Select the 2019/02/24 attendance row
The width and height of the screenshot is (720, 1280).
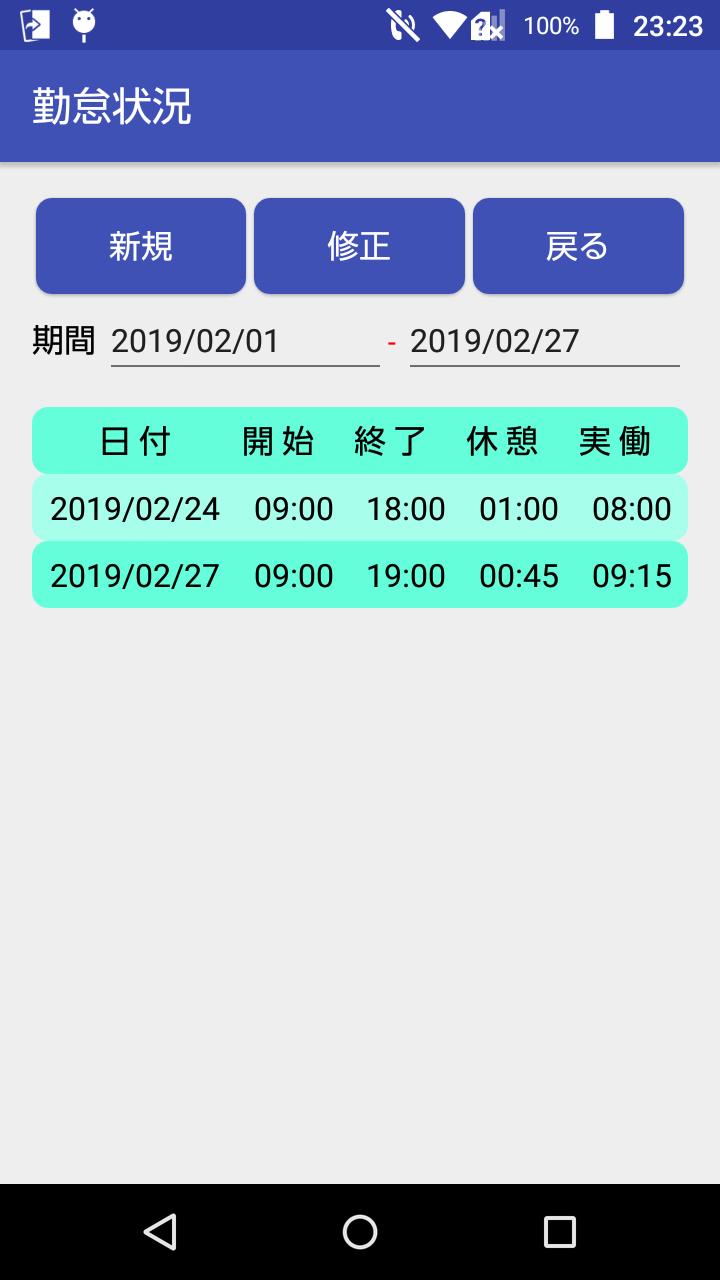click(x=360, y=509)
